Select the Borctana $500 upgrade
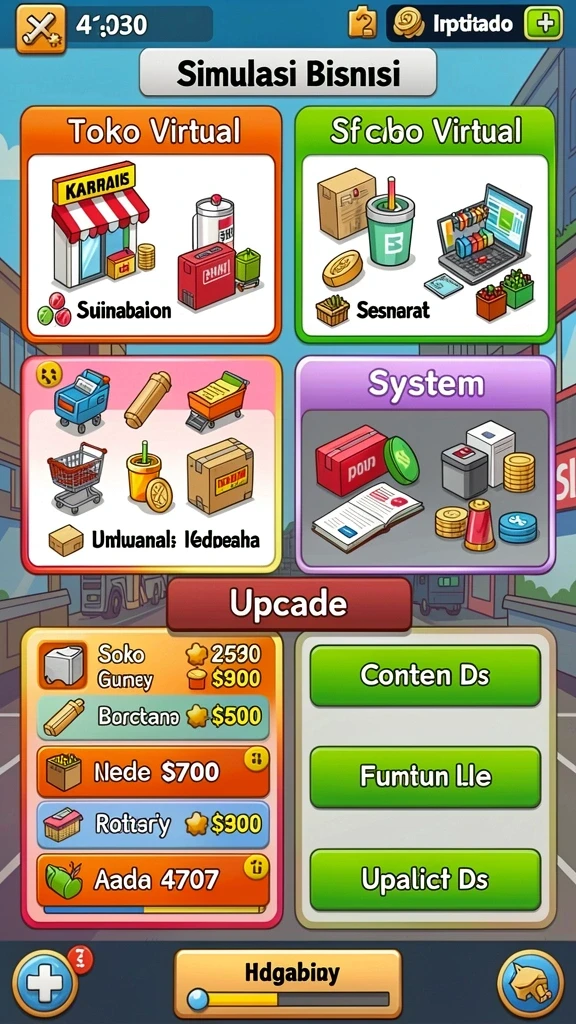Viewport: 576px width, 1024px height. pyautogui.click(x=153, y=717)
